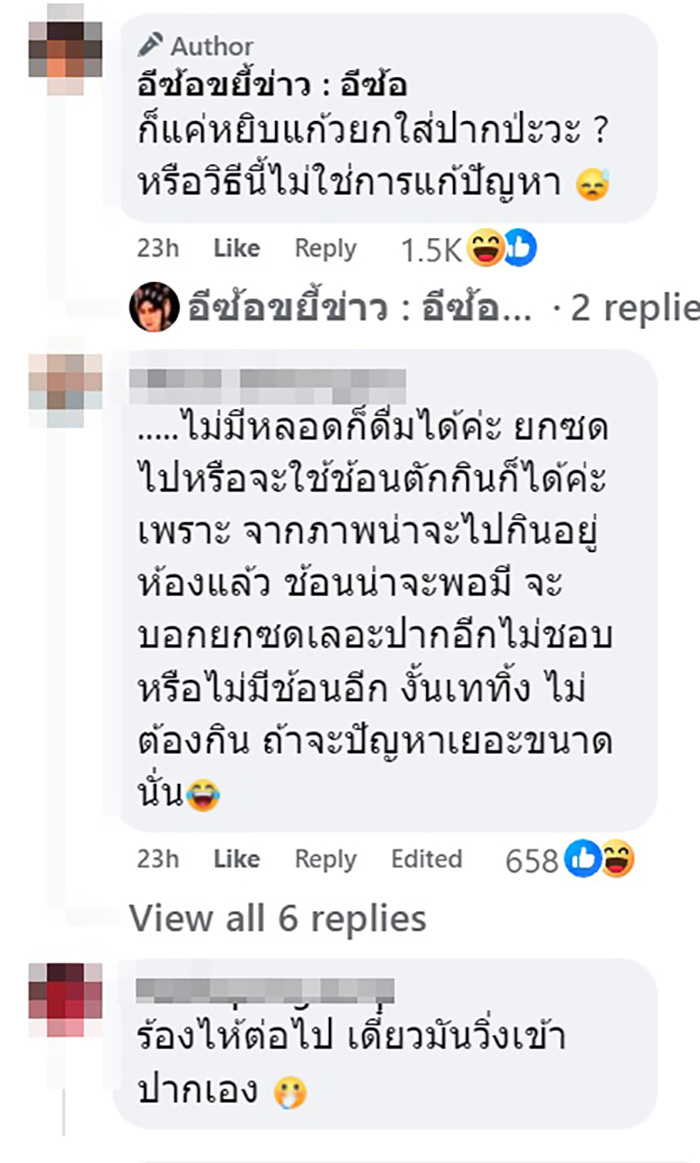View reactions on the 1.5K comment
The image size is (700, 1163).
pos(468,250)
